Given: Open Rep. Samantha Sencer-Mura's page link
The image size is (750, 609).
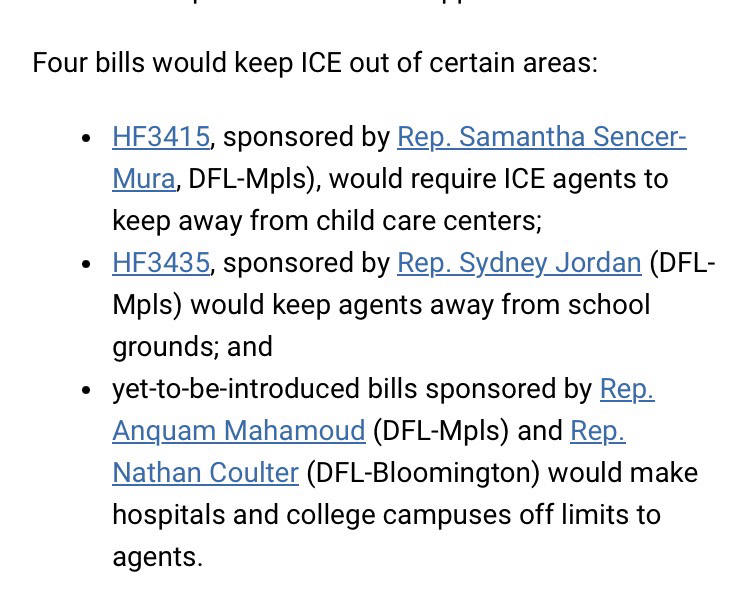Looking at the screenshot, I should click(x=541, y=137).
